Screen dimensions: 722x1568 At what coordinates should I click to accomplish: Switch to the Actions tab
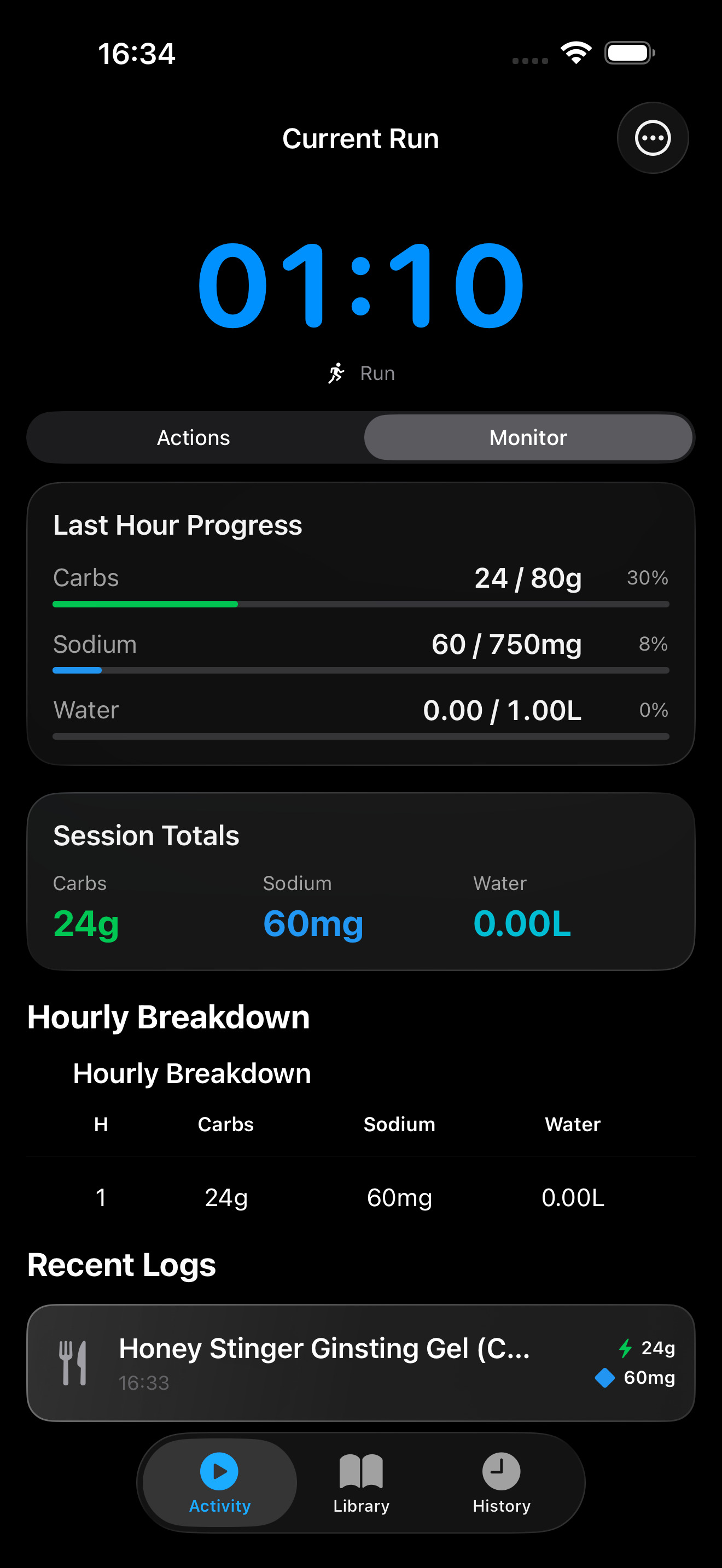(x=194, y=437)
